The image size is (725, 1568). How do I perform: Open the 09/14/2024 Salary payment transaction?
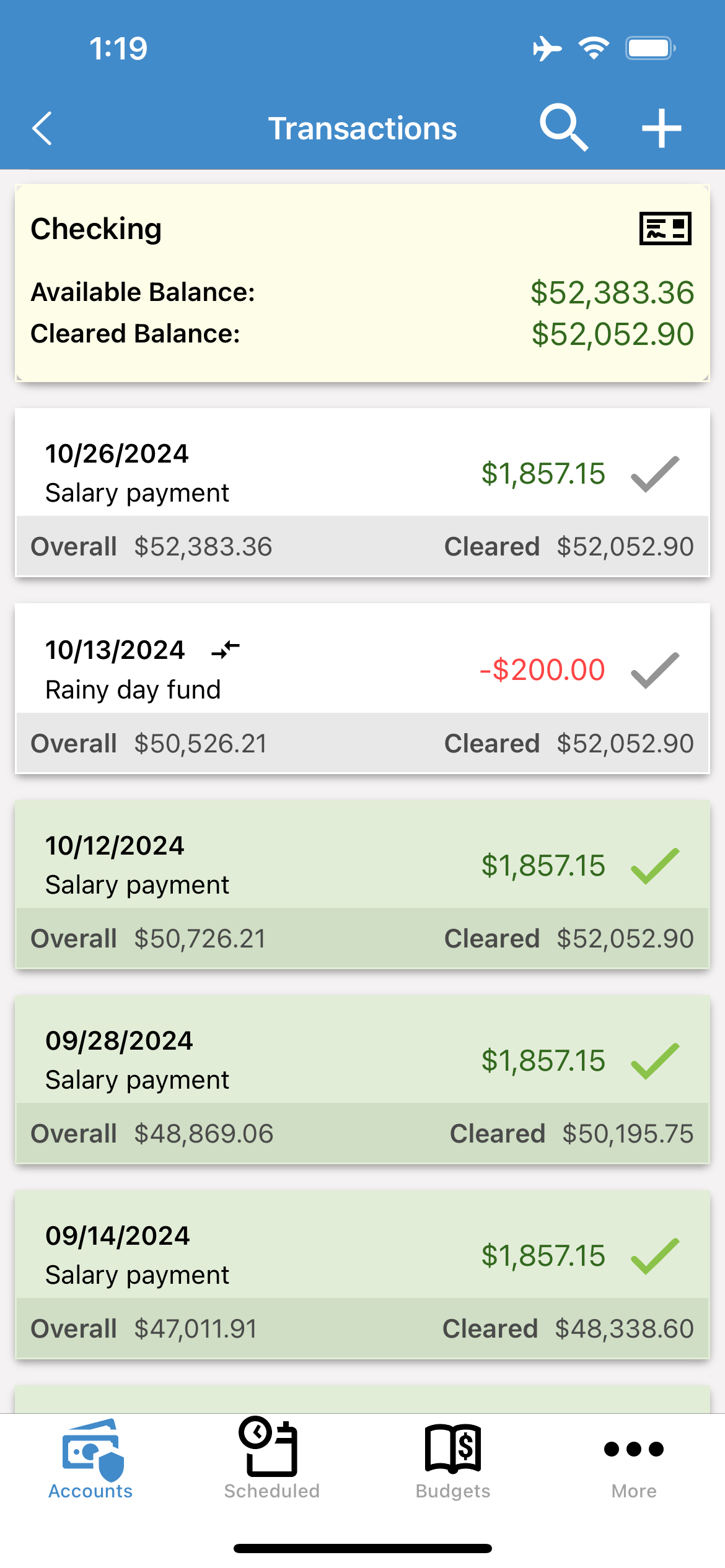coord(362,1274)
